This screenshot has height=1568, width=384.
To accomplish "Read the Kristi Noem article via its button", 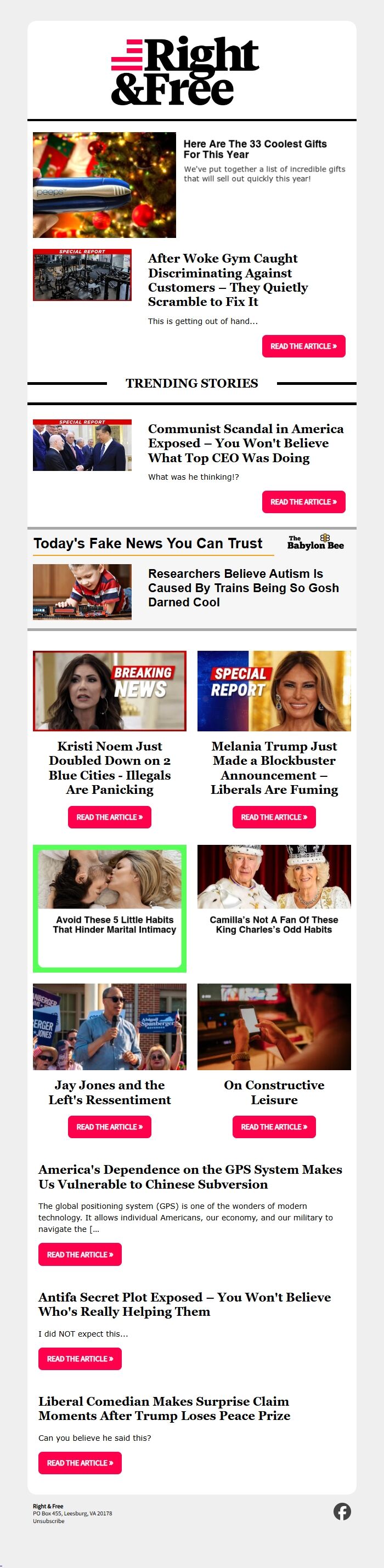I will [x=110, y=817].
